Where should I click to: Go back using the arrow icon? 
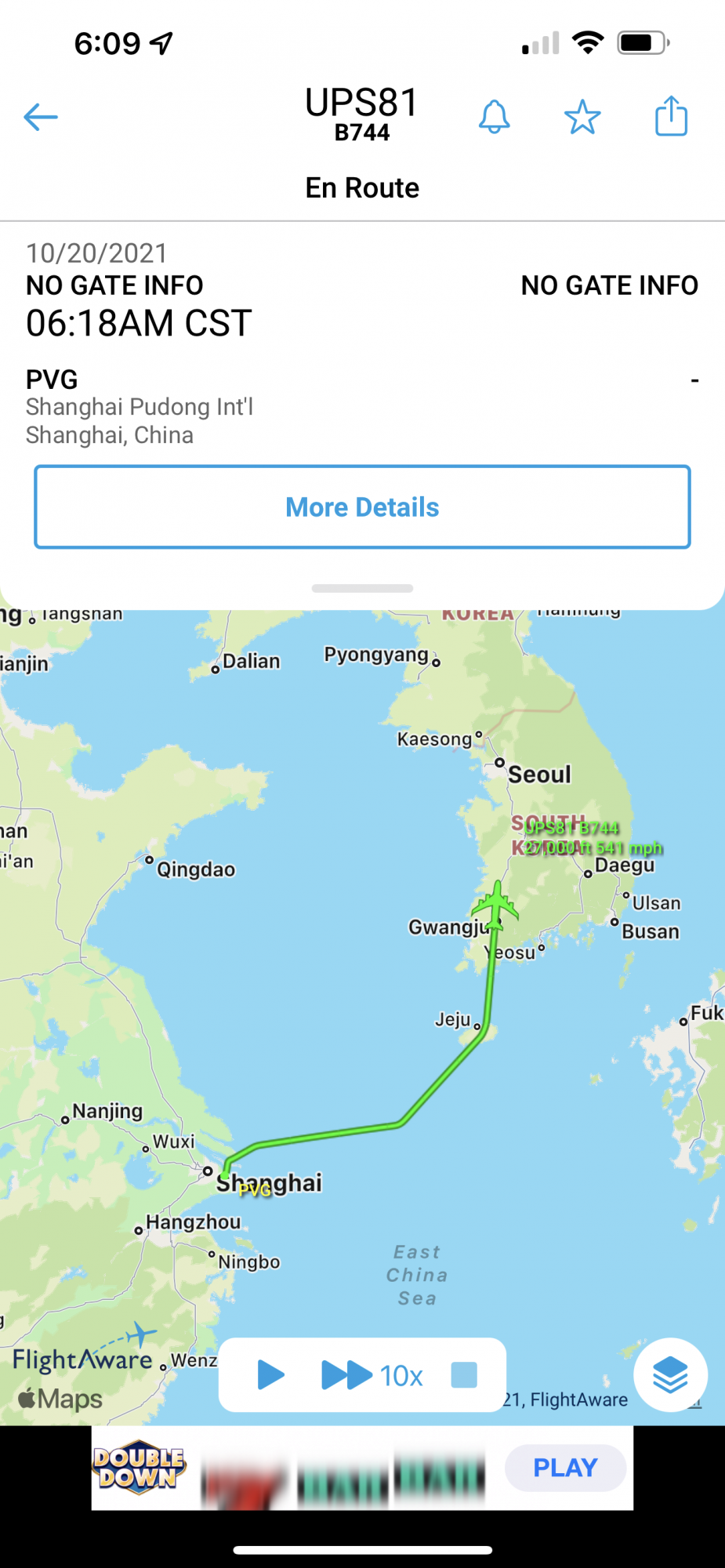[x=41, y=118]
